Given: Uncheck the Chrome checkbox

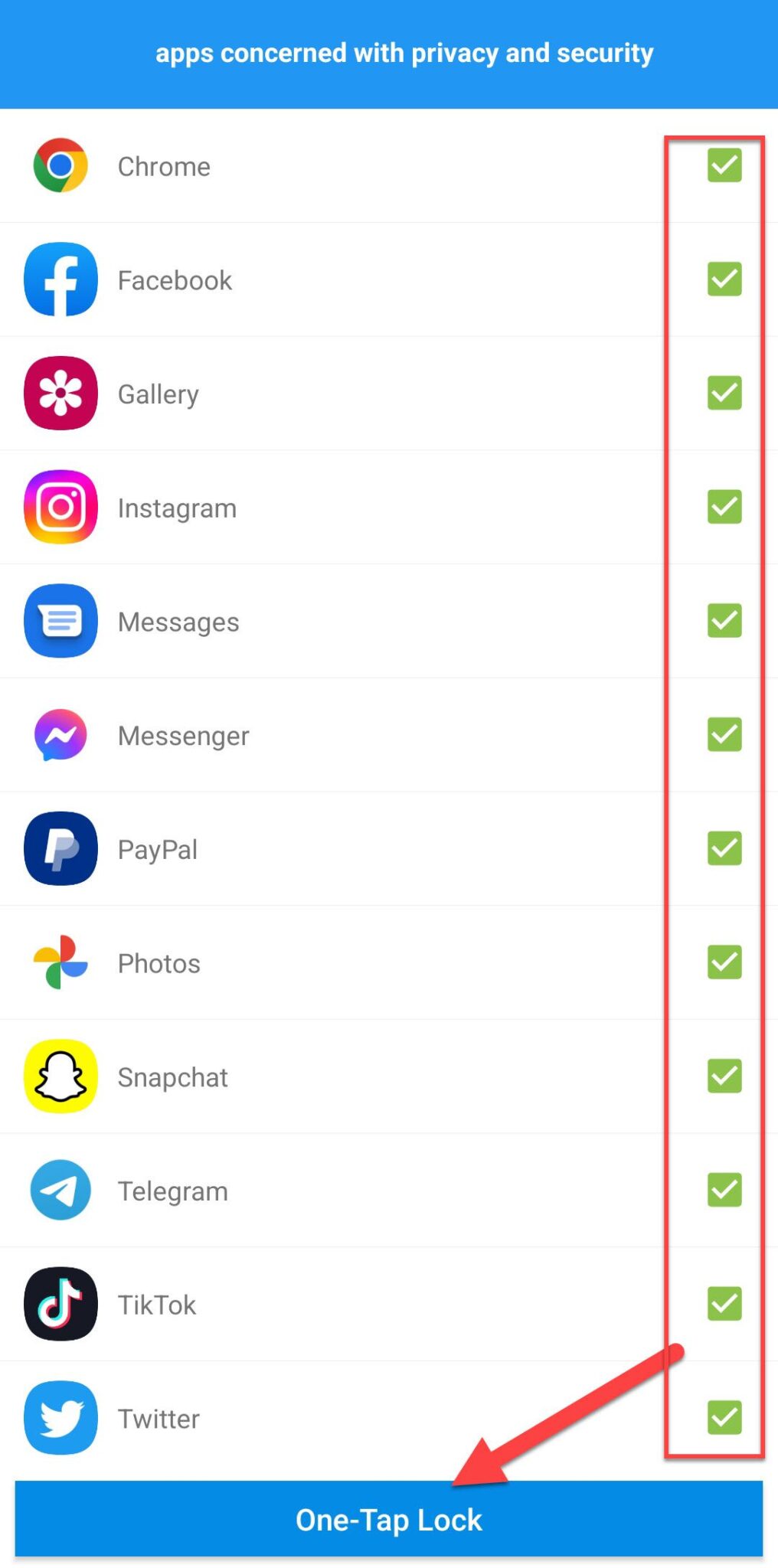Looking at the screenshot, I should (x=724, y=165).
